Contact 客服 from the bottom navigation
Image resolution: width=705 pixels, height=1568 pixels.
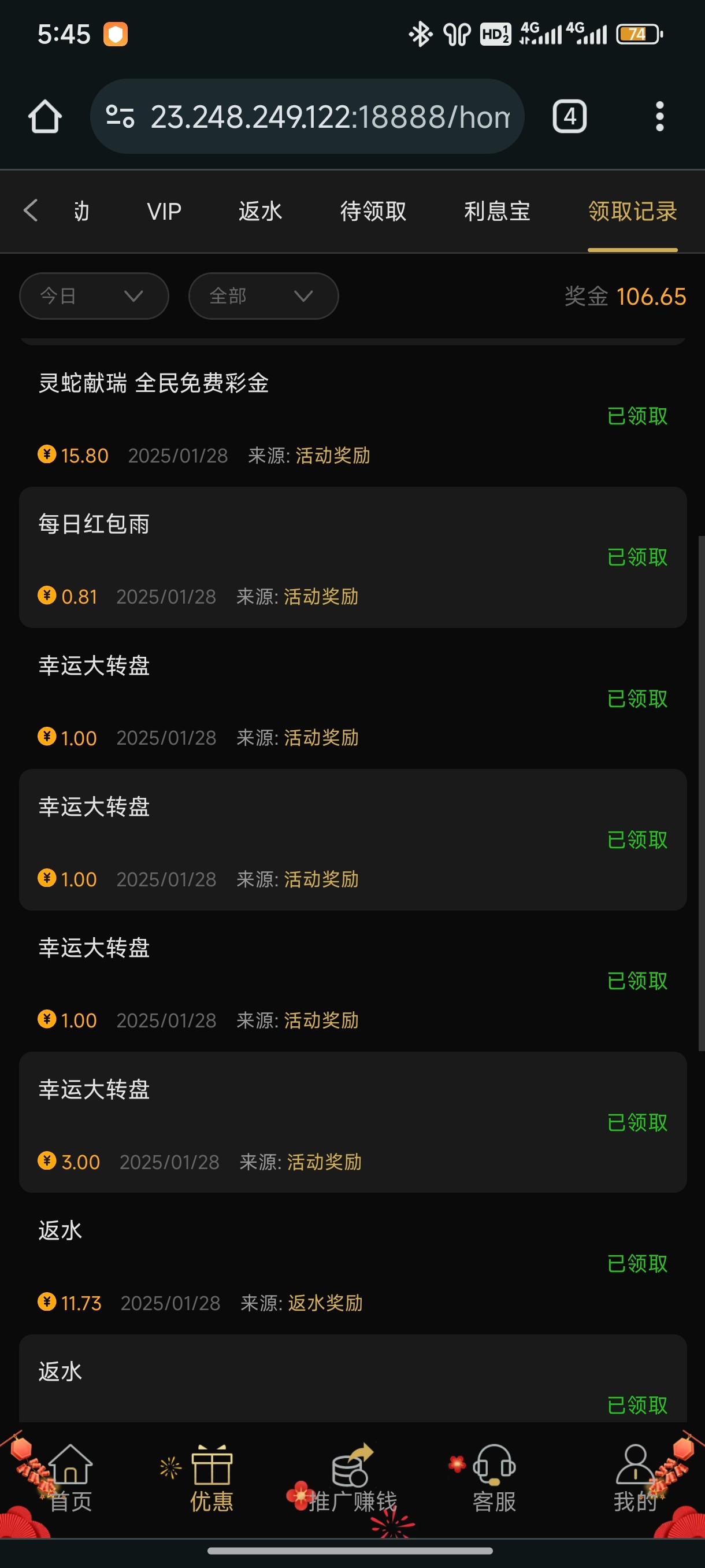494,1478
